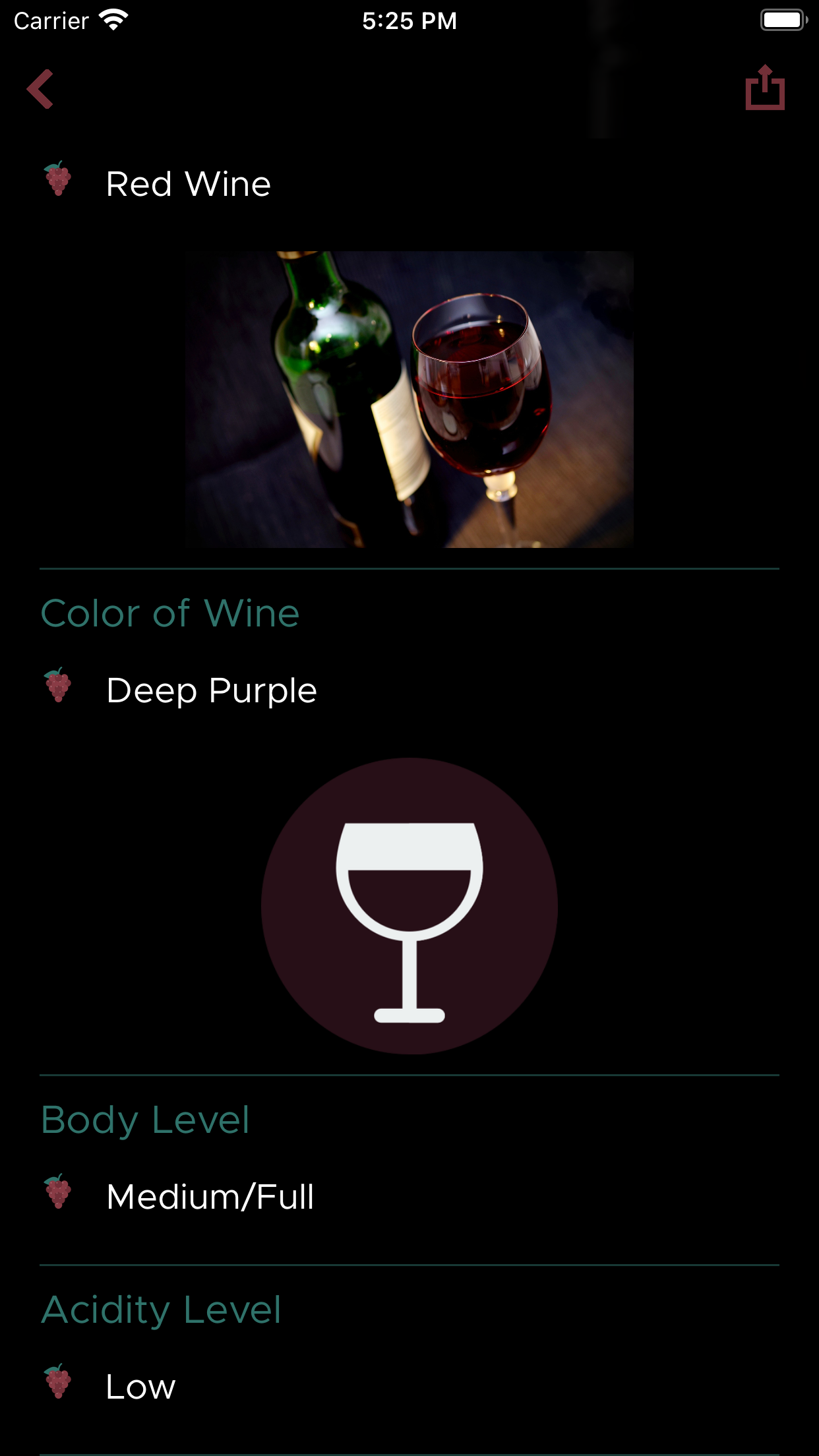Screen dimensions: 819x1456
Task: Go back using the red arrow
Action: click(x=40, y=89)
